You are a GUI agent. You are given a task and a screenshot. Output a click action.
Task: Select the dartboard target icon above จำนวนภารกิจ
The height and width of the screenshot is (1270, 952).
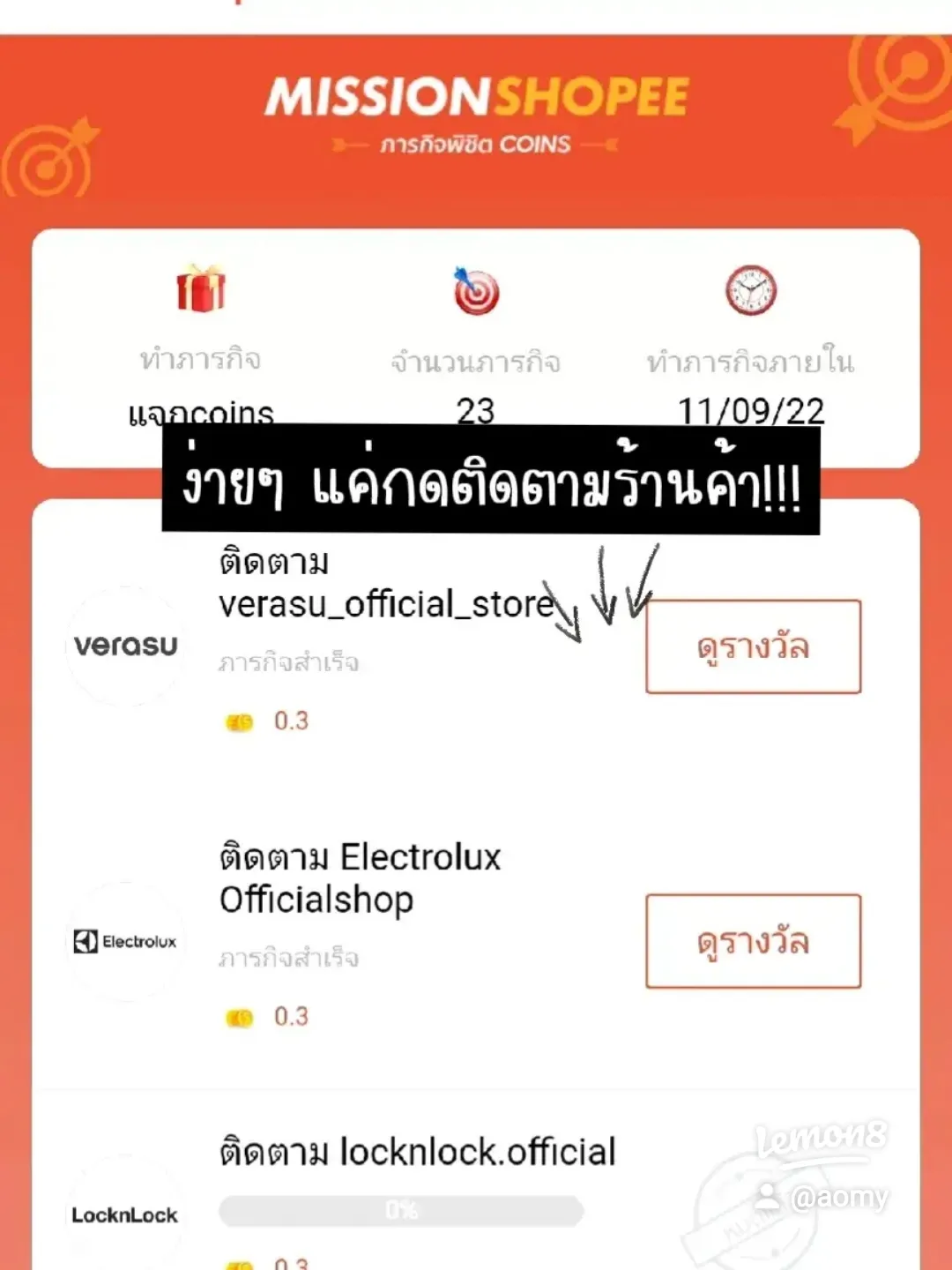(x=474, y=292)
